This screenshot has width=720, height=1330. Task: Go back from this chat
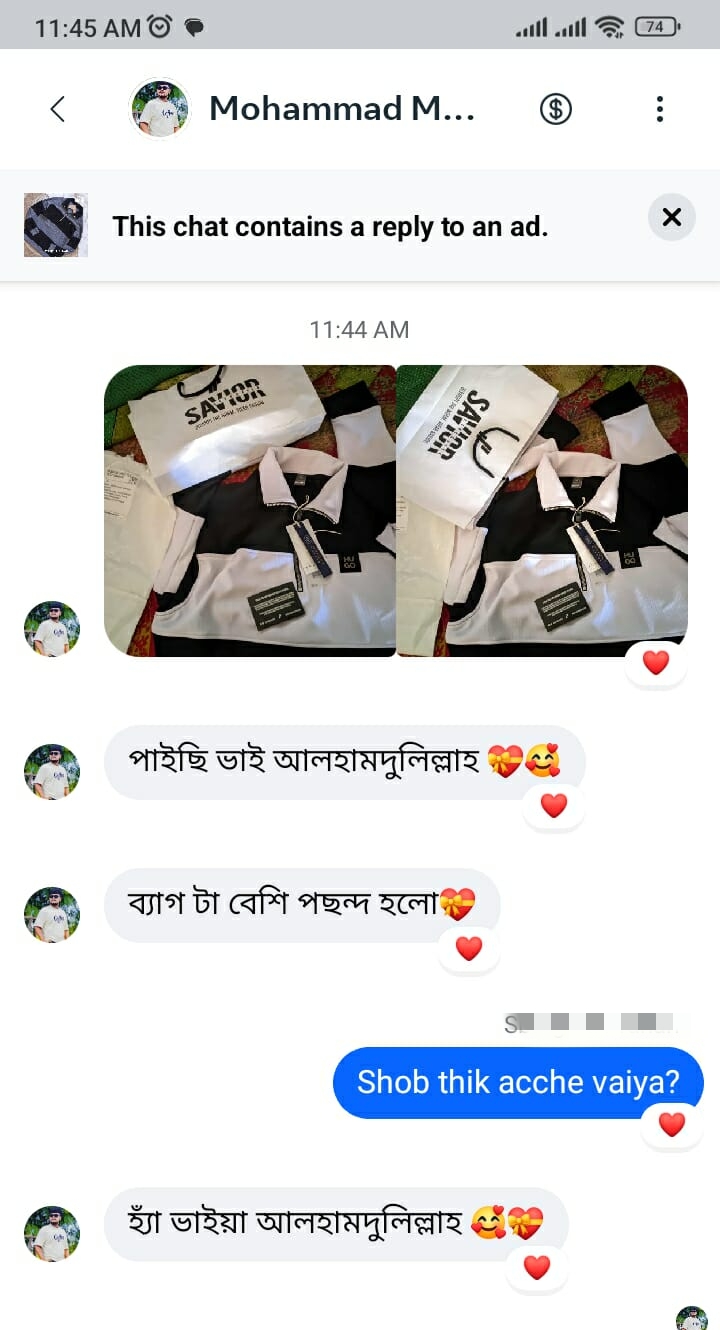pyautogui.click(x=57, y=109)
